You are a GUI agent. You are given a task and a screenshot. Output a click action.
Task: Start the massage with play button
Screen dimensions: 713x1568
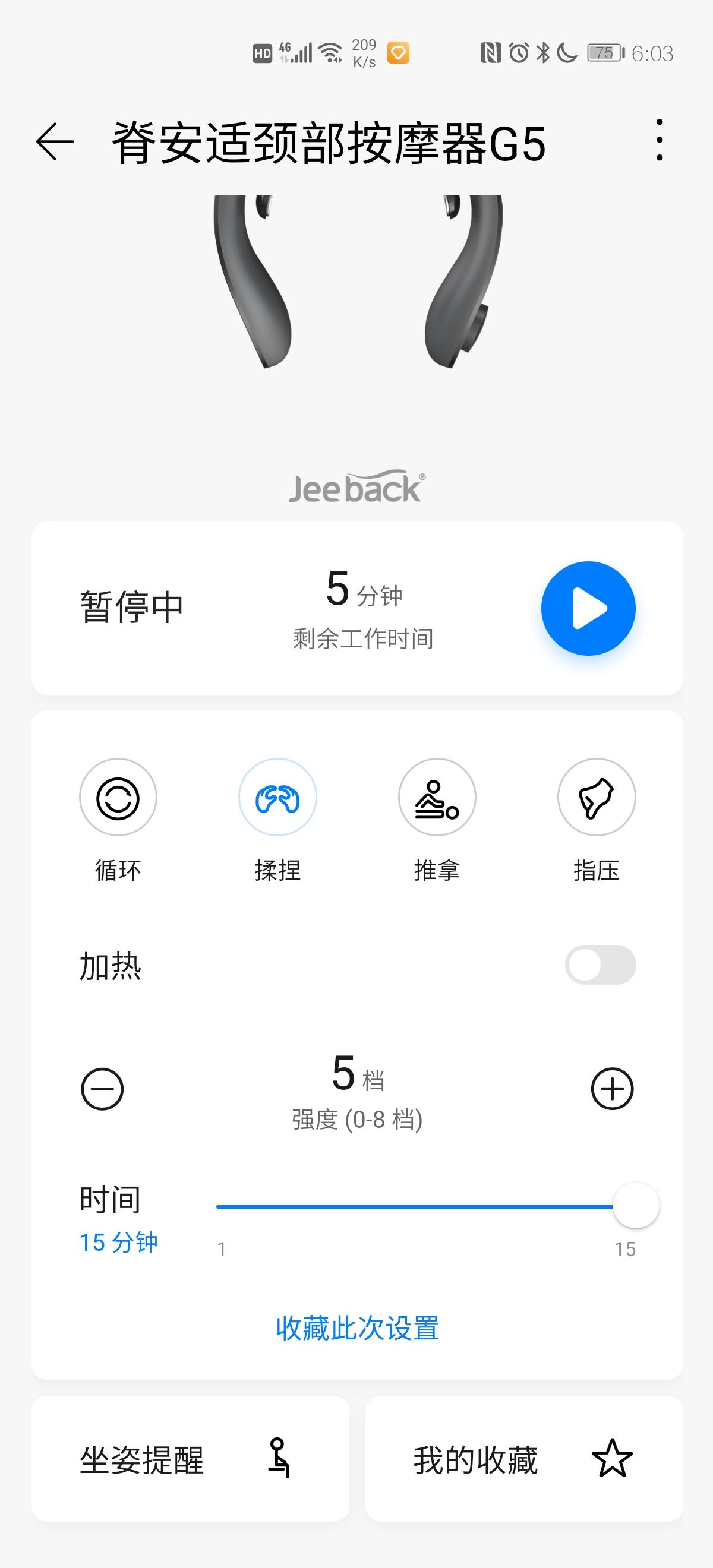pos(588,608)
